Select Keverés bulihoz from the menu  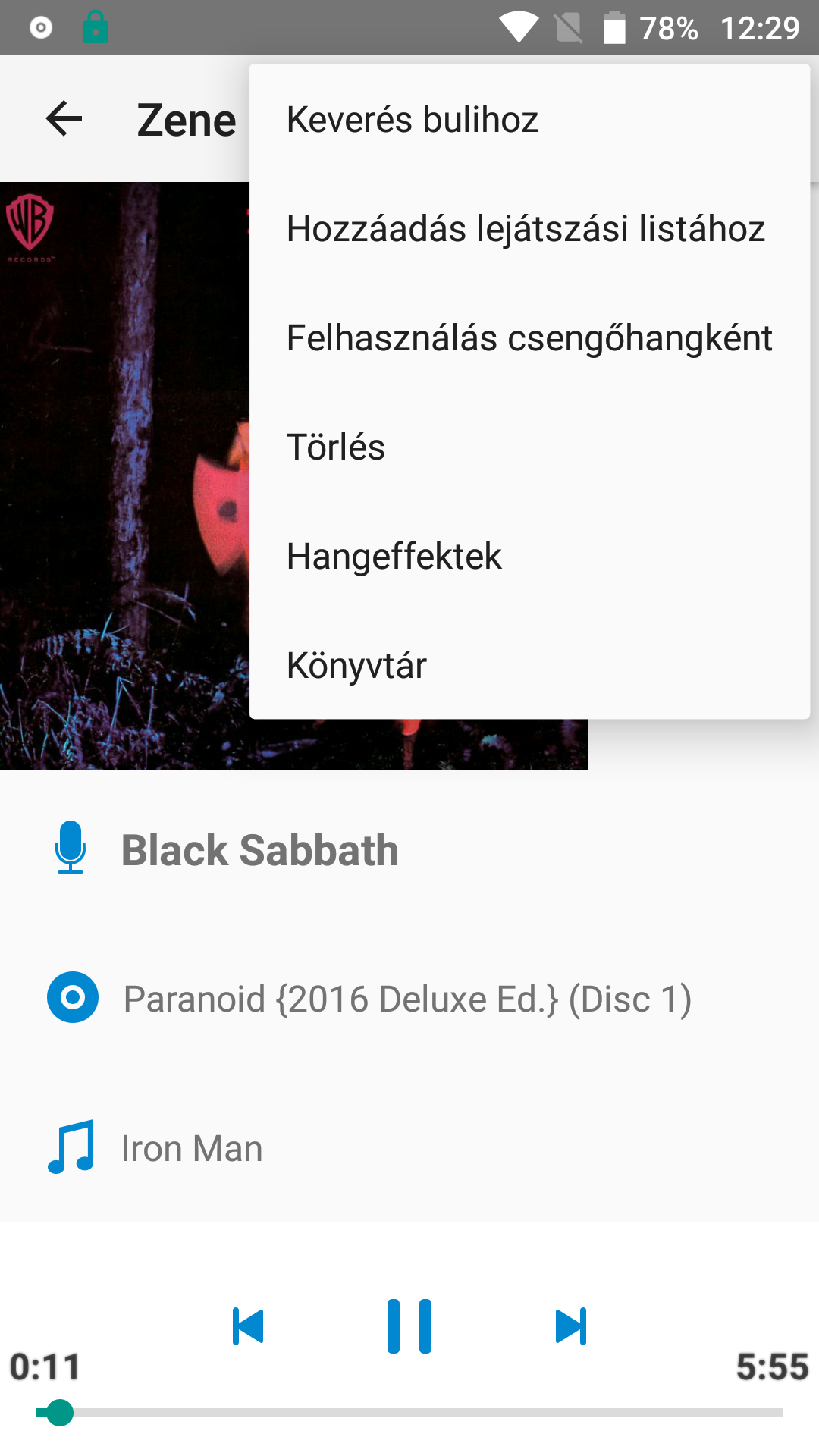pyautogui.click(x=413, y=120)
